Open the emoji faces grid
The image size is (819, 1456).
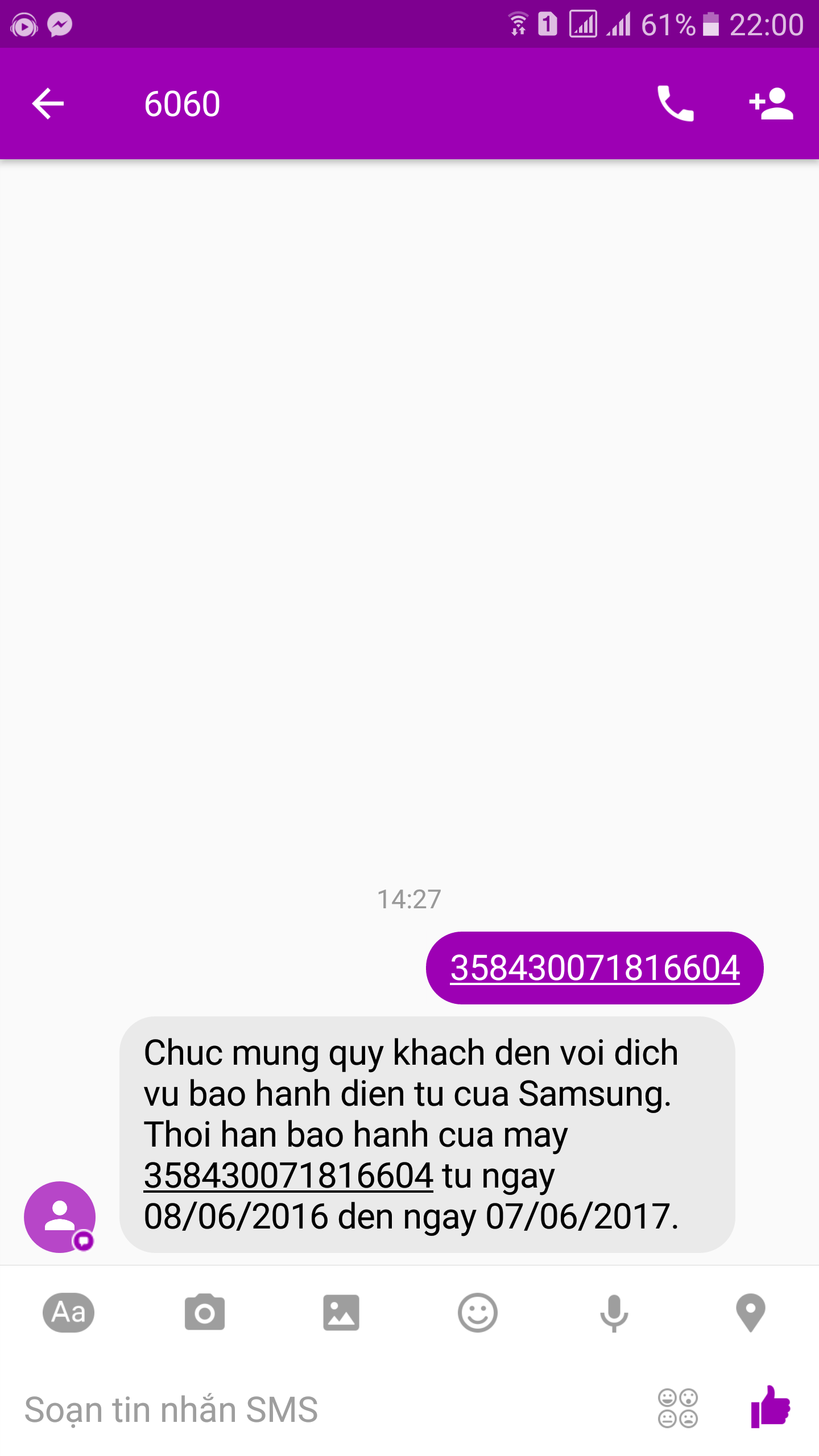[x=678, y=1408]
